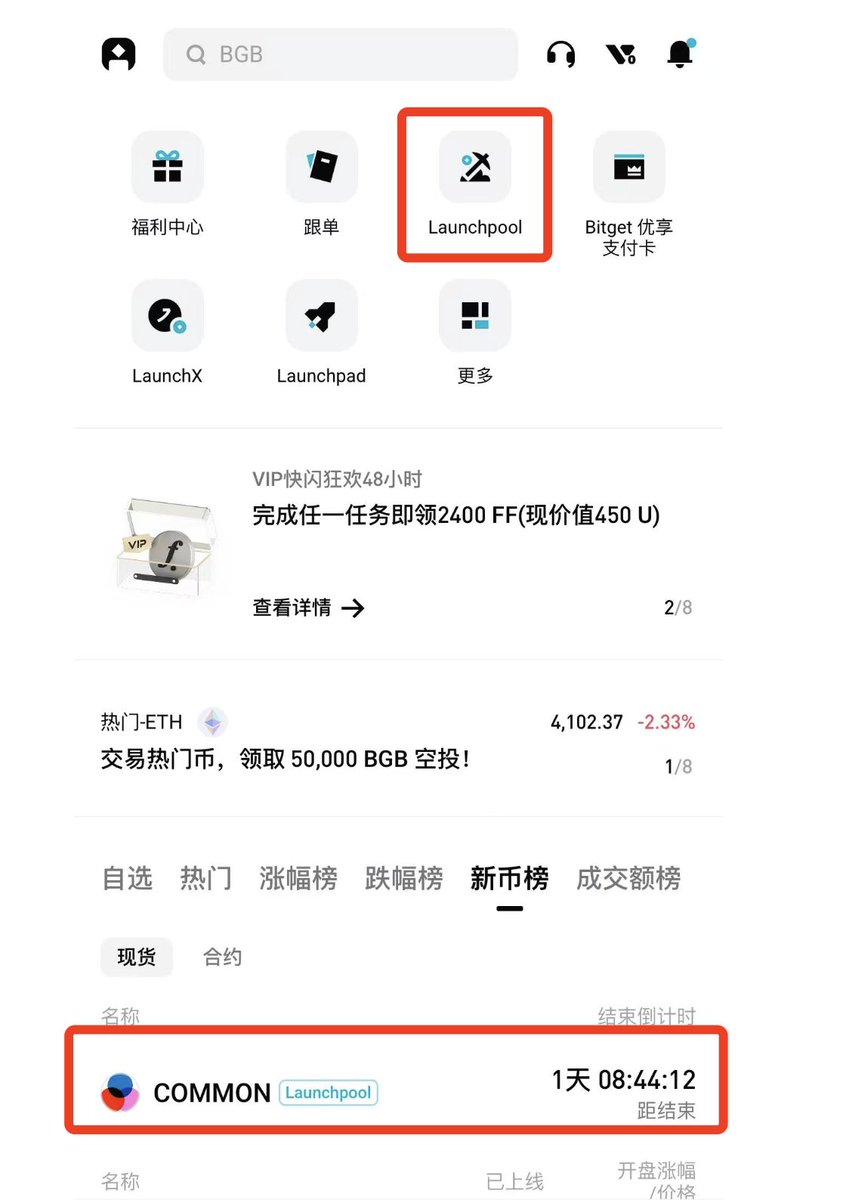
Task: Open customer support headset icon
Action: click(561, 54)
